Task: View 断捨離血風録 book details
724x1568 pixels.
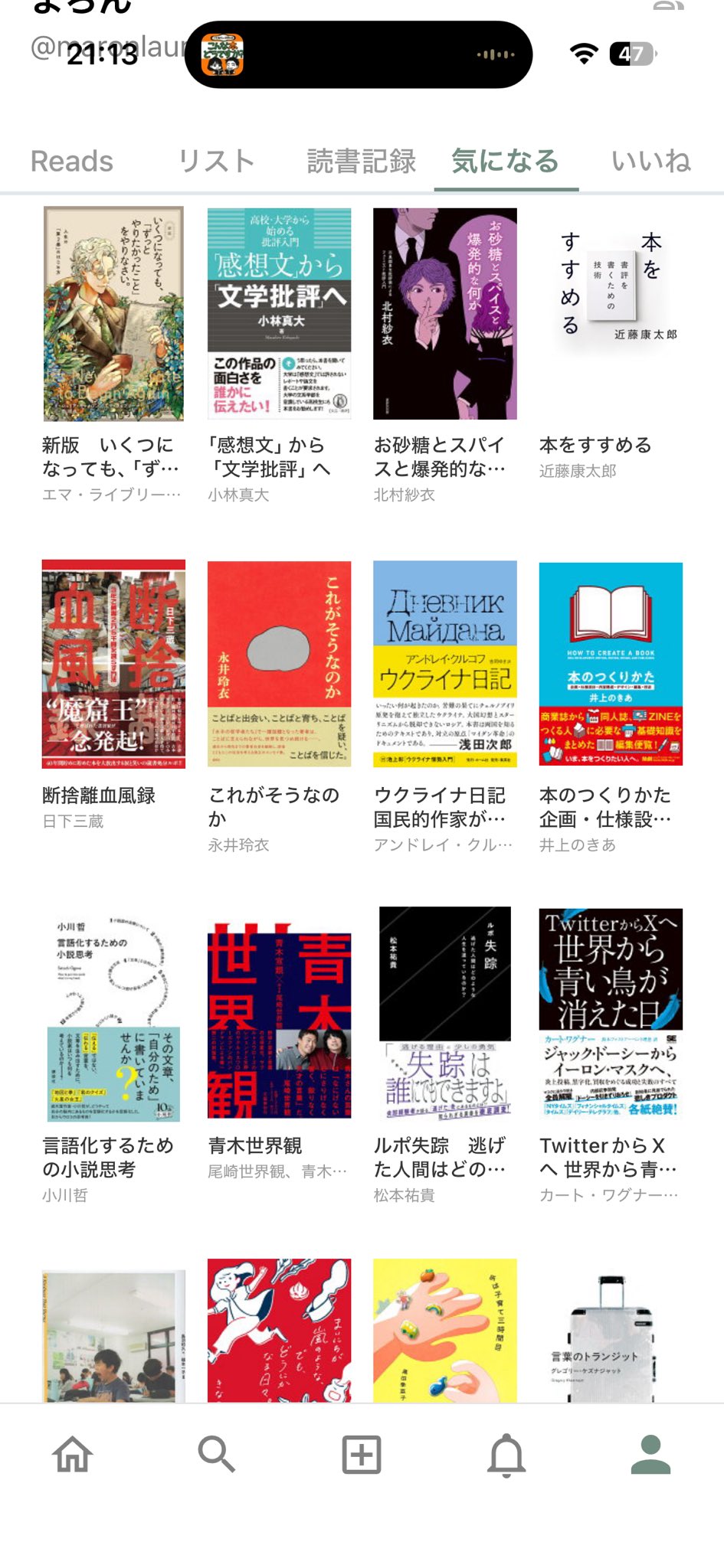Action: click(113, 664)
